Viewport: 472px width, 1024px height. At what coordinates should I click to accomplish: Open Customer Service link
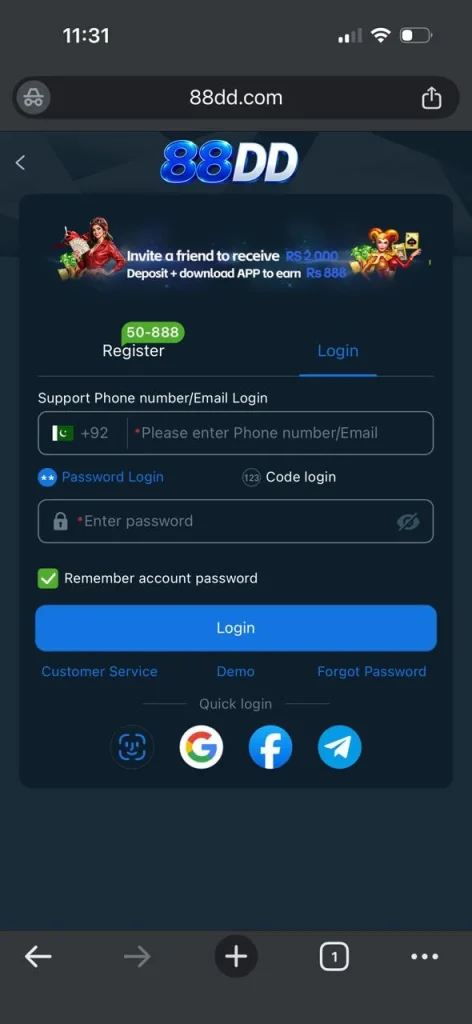[x=99, y=671]
